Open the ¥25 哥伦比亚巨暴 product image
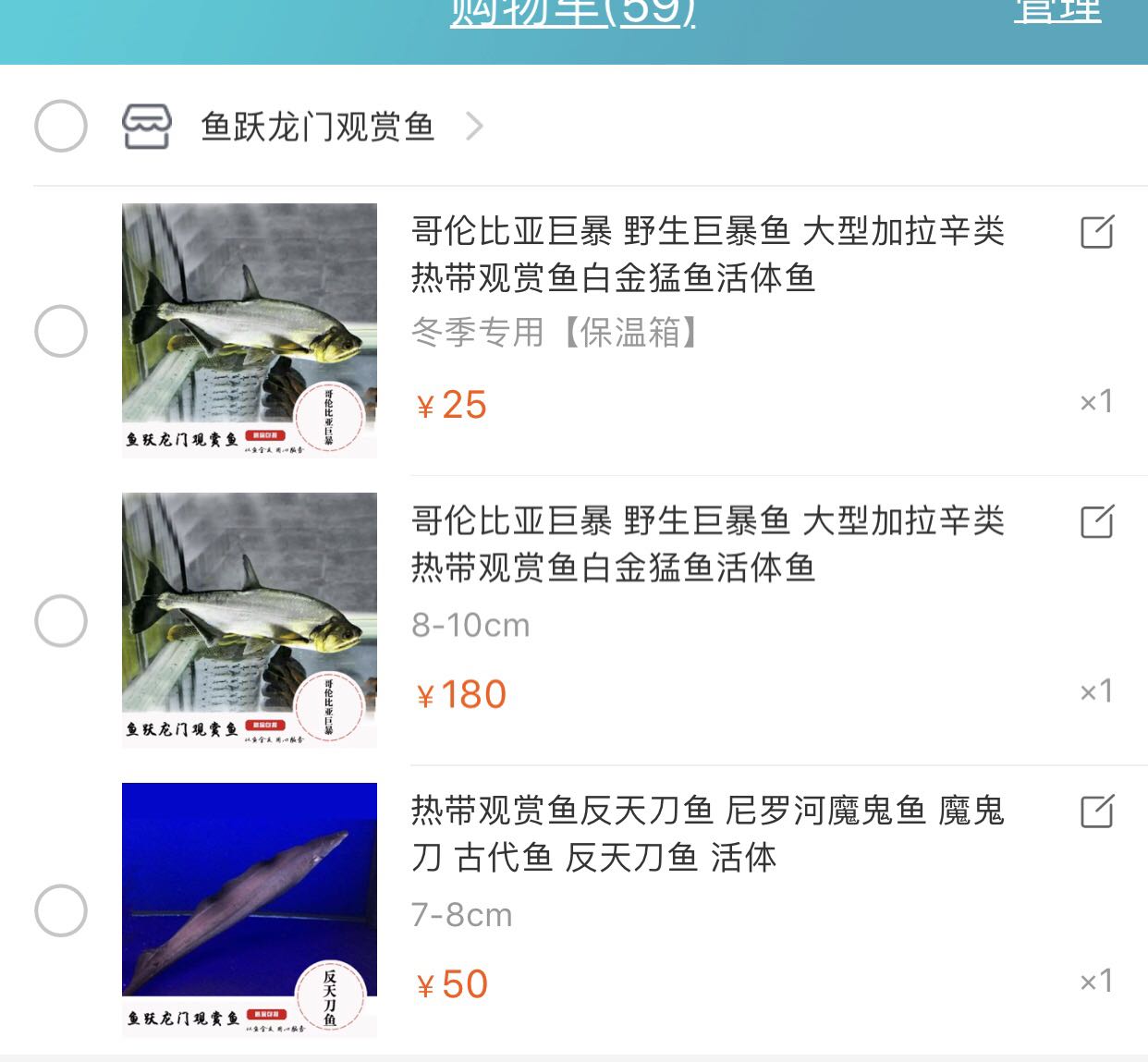This screenshot has width=1148, height=1062. [x=250, y=330]
